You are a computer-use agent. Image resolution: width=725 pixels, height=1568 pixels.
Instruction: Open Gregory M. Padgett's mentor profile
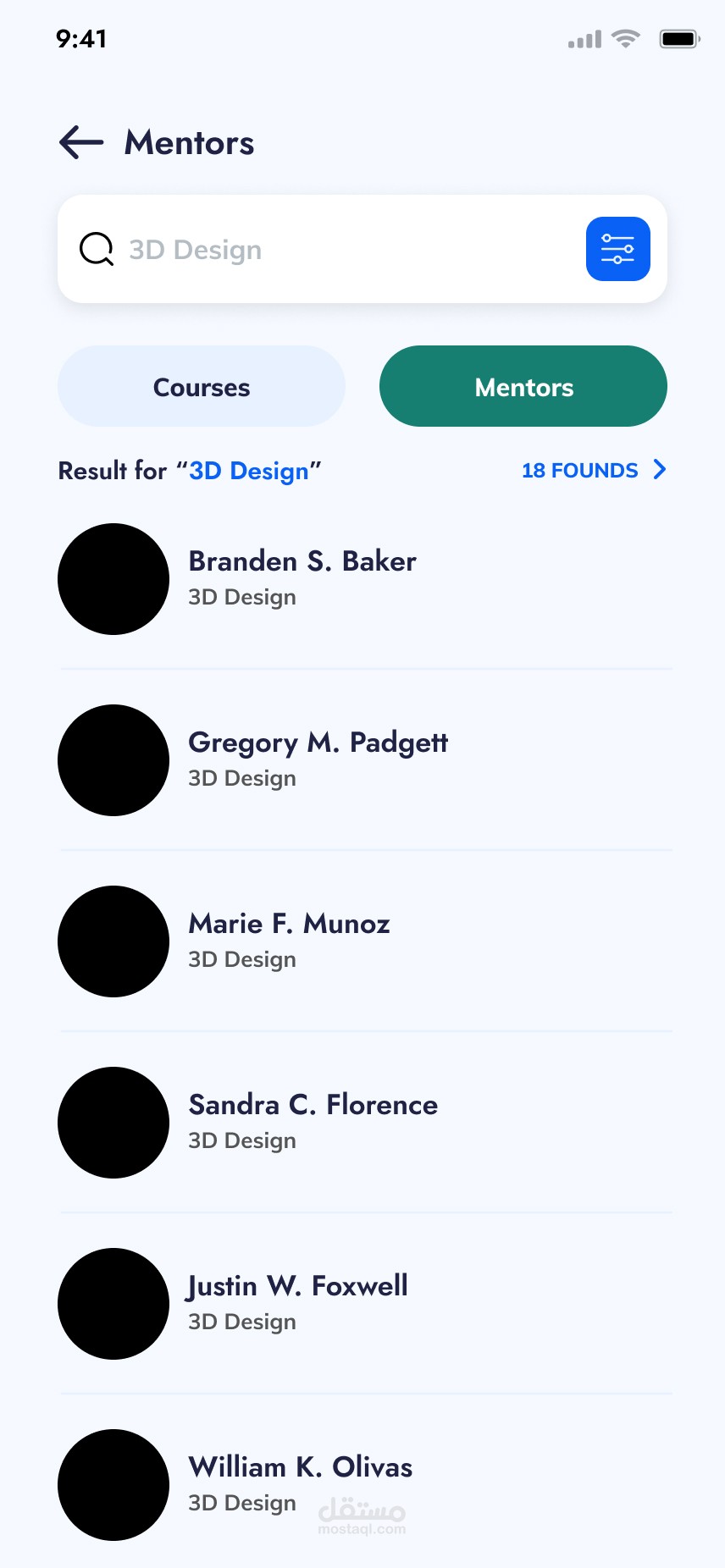coord(318,759)
